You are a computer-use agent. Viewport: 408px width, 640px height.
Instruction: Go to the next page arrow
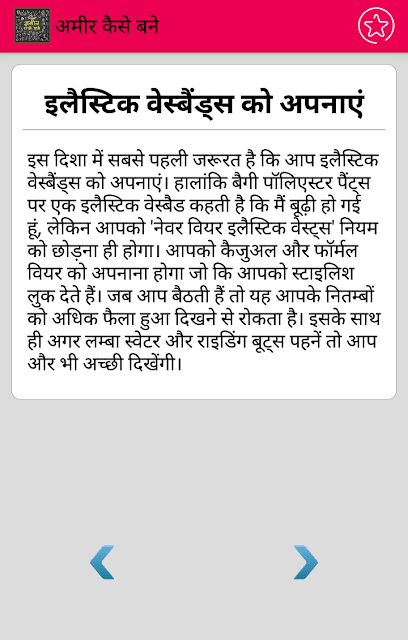click(306, 562)
